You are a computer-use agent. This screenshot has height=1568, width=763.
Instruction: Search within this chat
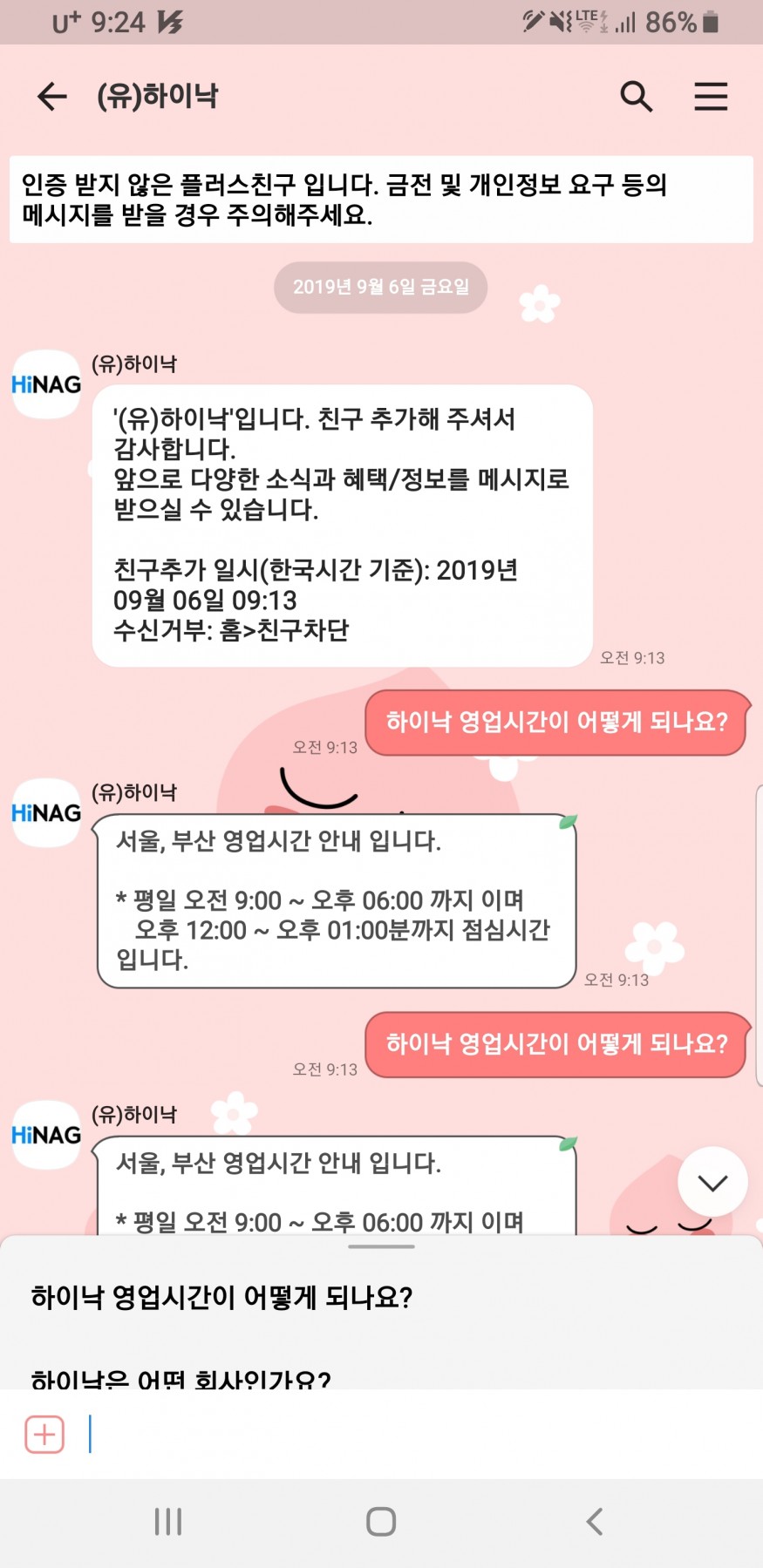[636, 96]
